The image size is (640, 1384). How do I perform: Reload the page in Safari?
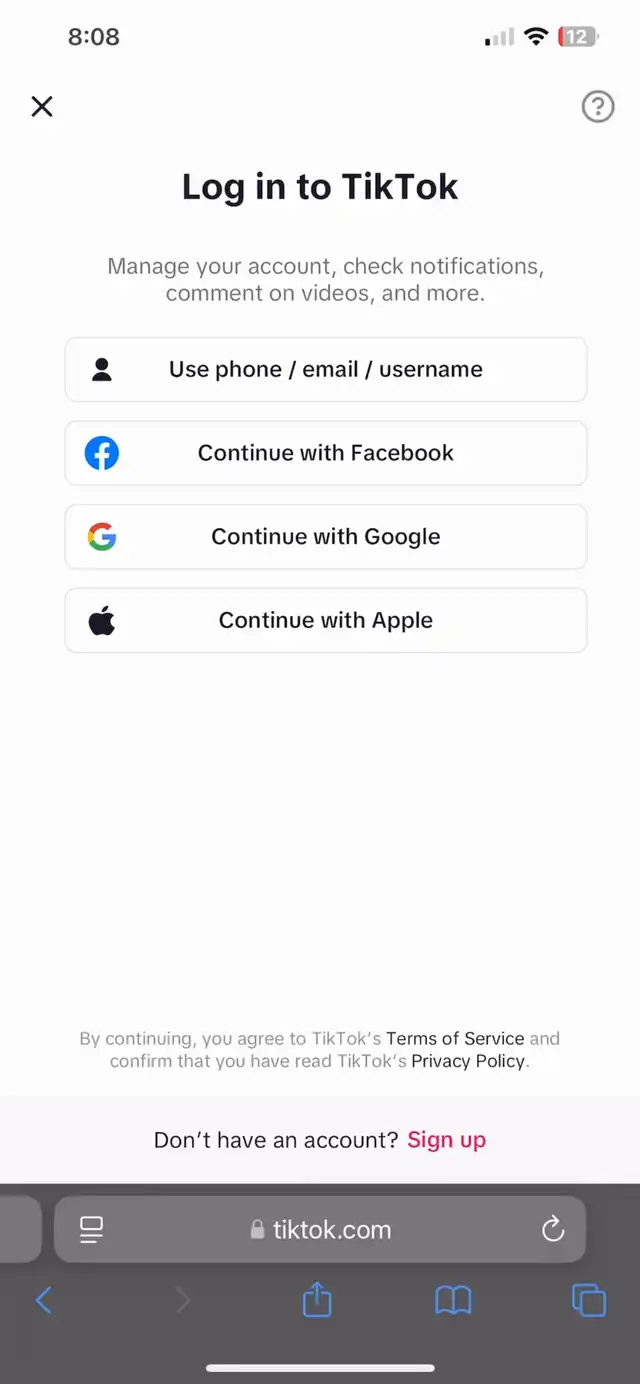(553, 1230)
